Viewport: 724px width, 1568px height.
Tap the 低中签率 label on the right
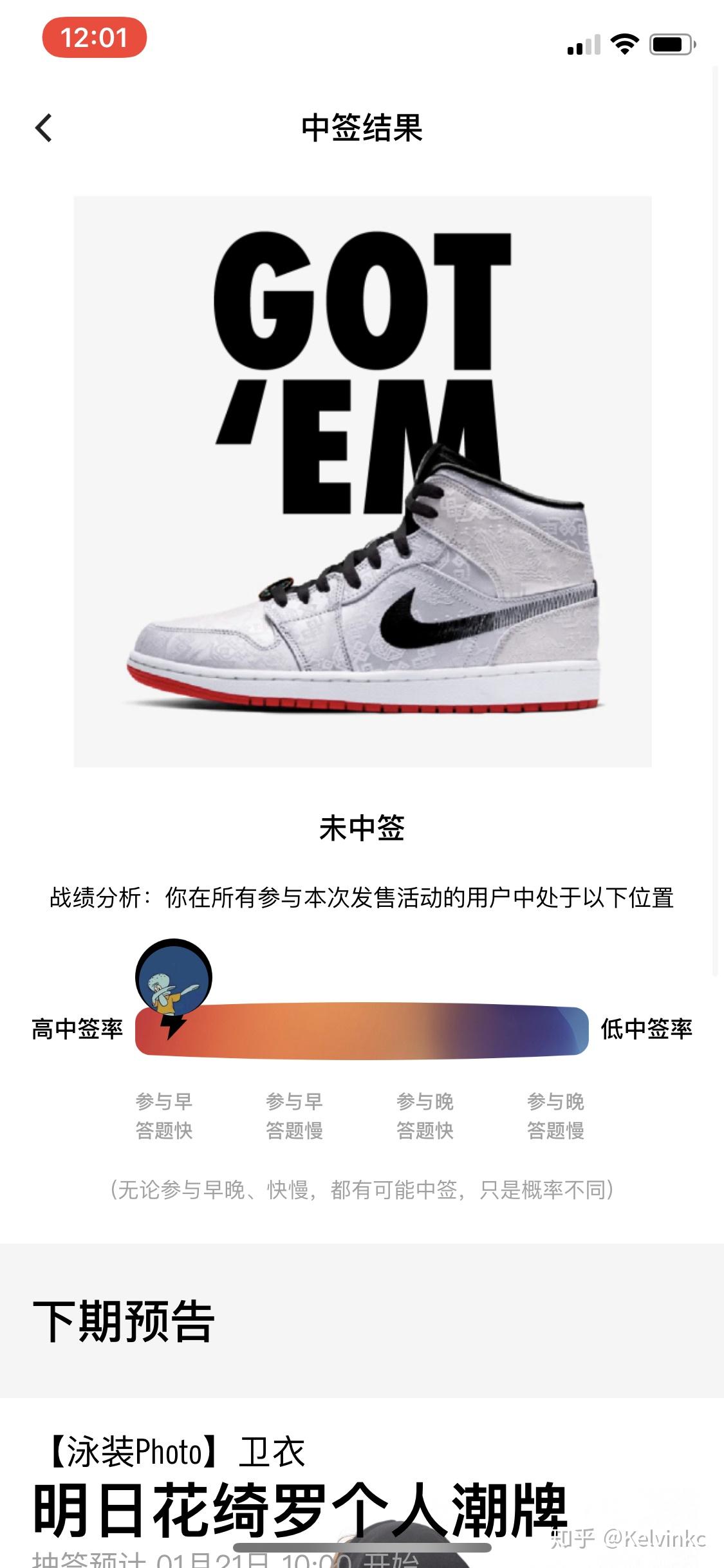645,1029
